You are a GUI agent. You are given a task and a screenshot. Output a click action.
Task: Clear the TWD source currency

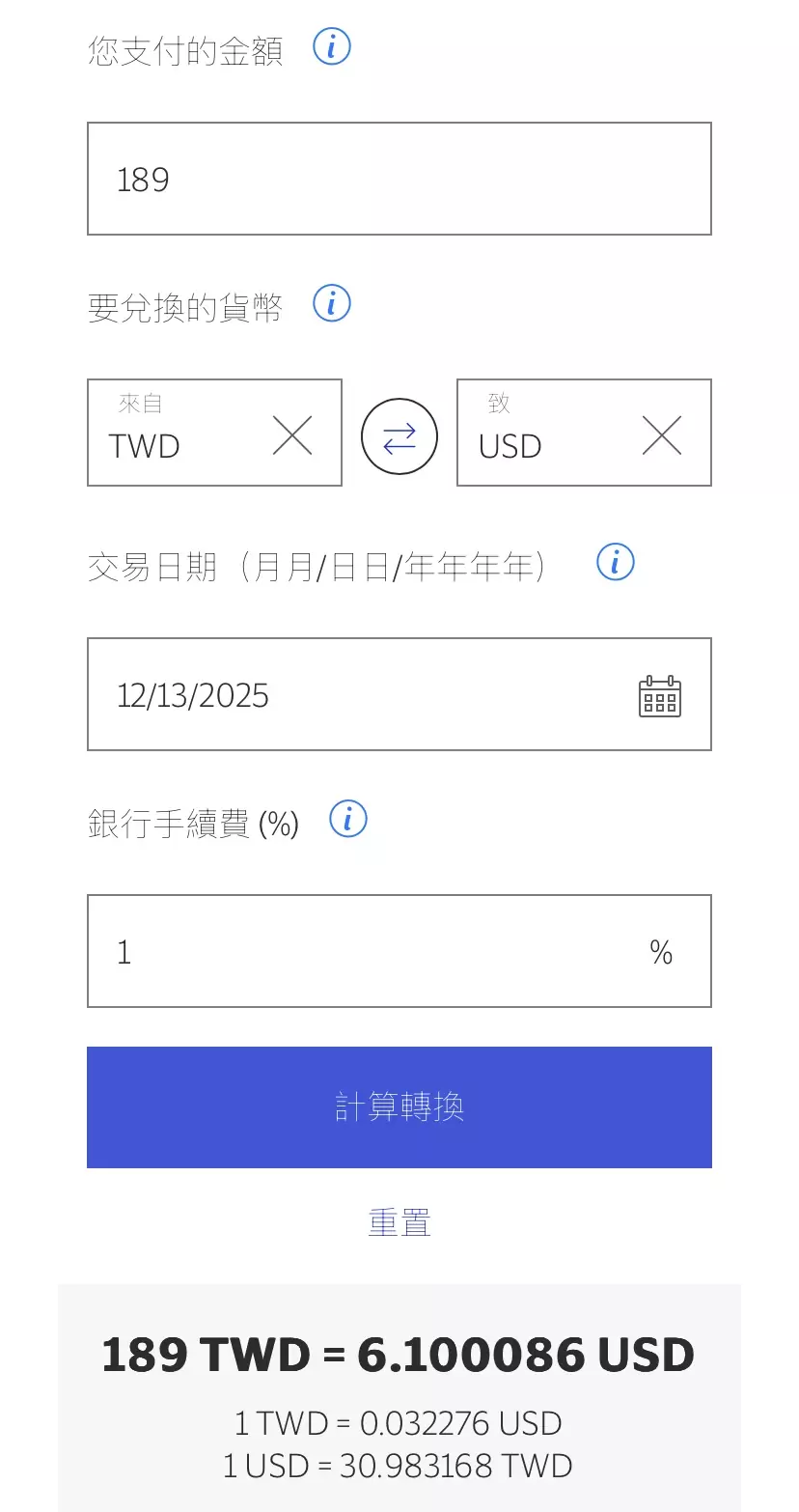click(x=292, y=435)
